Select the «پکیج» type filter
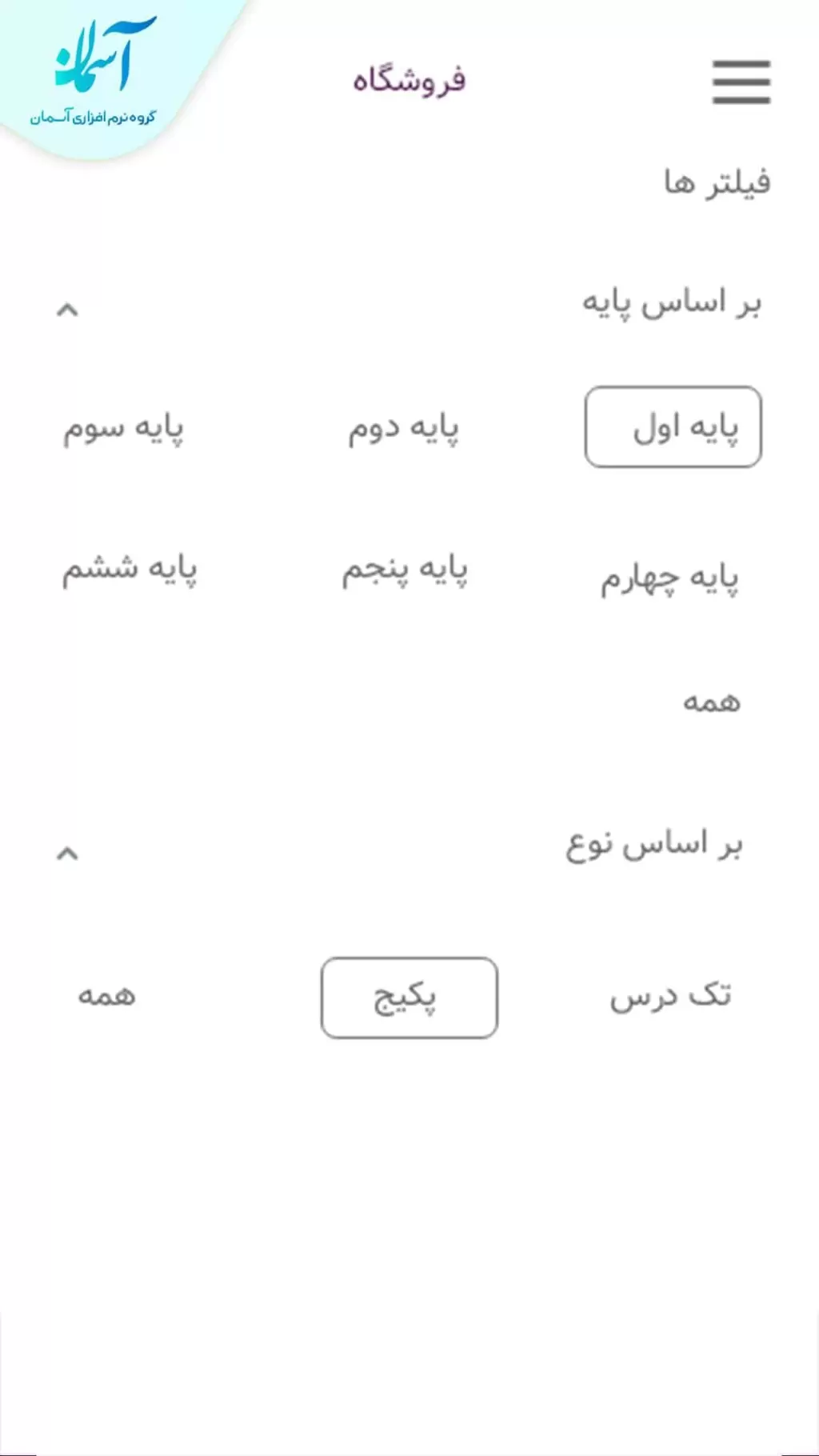This screenshot has height=1456, width=819. click(x=409, y=998)
